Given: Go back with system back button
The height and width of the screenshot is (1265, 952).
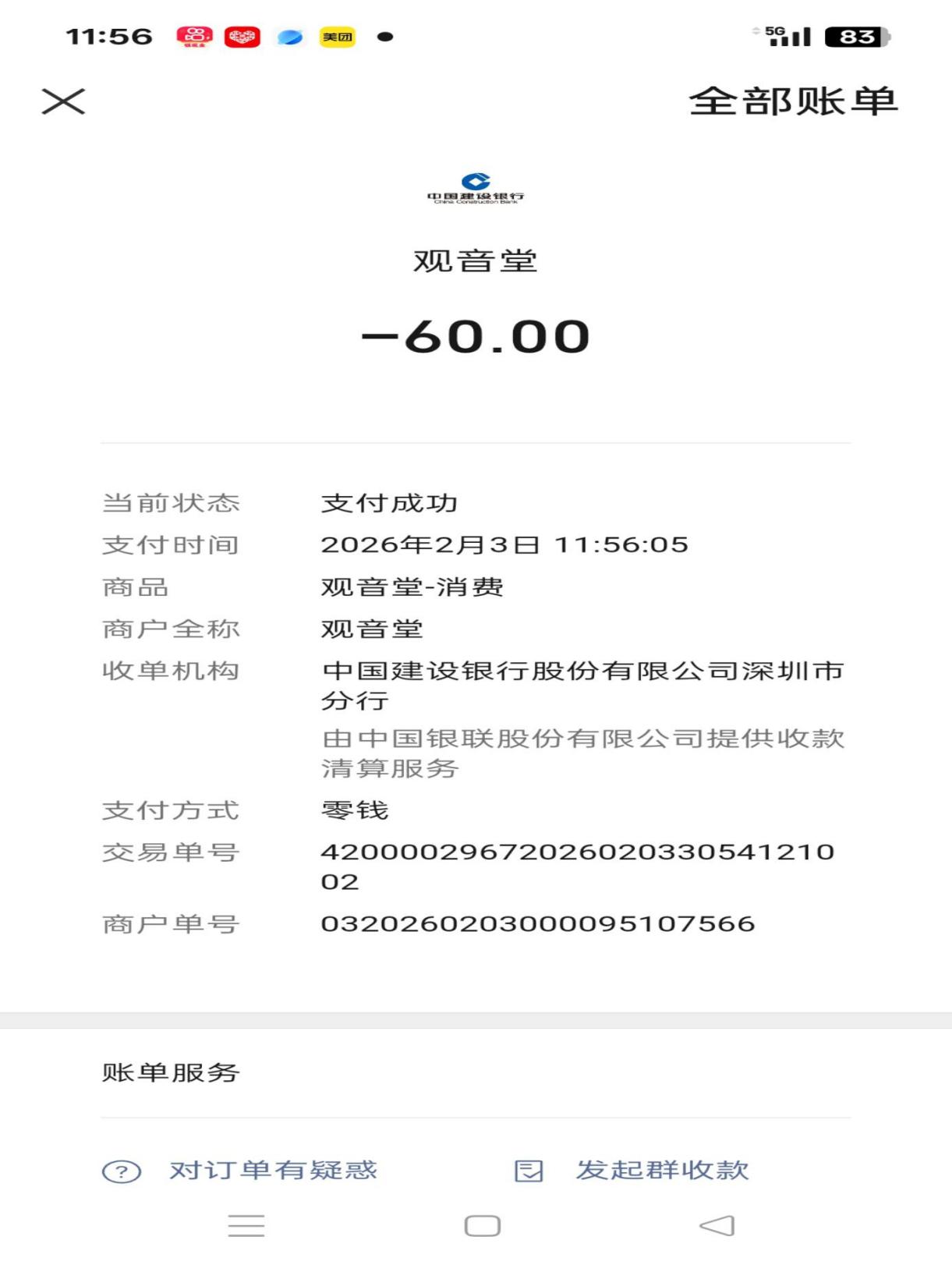Looking at the screenshot, I should pyautogui.click(x=717, y=1225).
